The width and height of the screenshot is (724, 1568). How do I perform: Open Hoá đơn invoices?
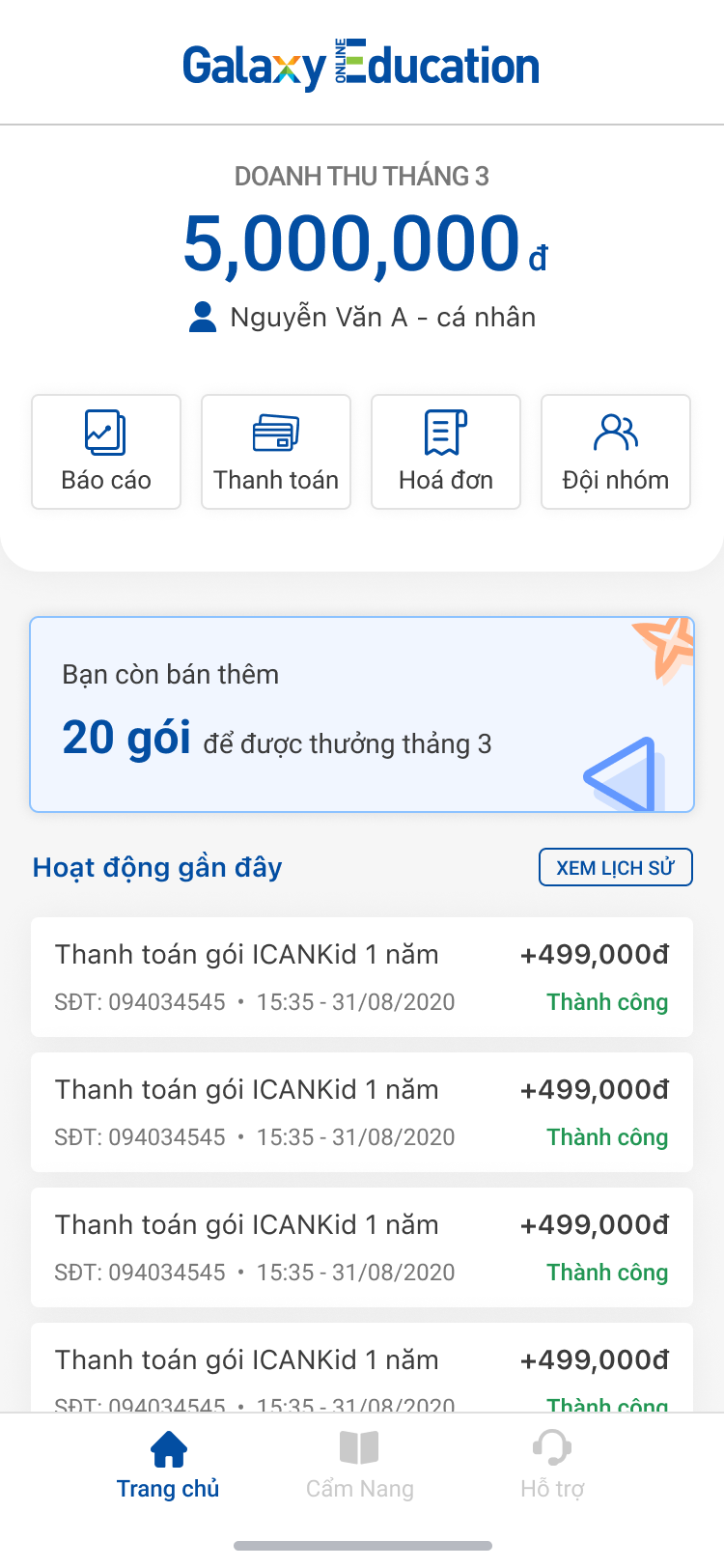446,452
